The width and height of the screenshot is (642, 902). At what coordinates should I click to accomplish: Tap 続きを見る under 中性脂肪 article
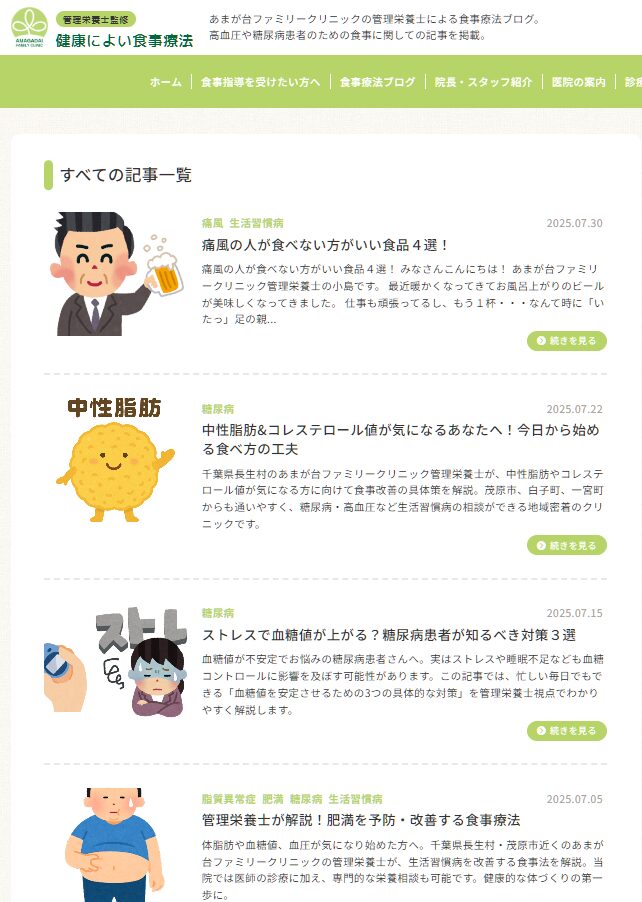566,546
